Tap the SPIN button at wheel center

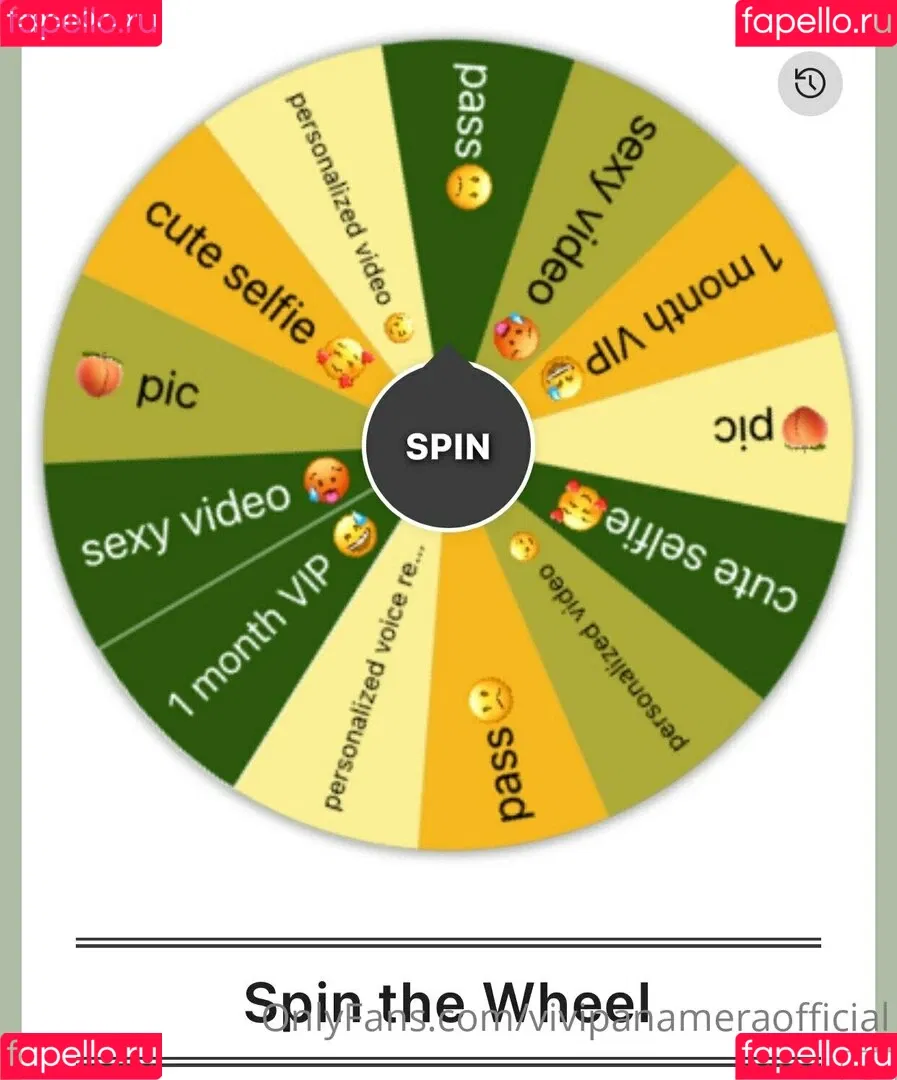[447, 447]
